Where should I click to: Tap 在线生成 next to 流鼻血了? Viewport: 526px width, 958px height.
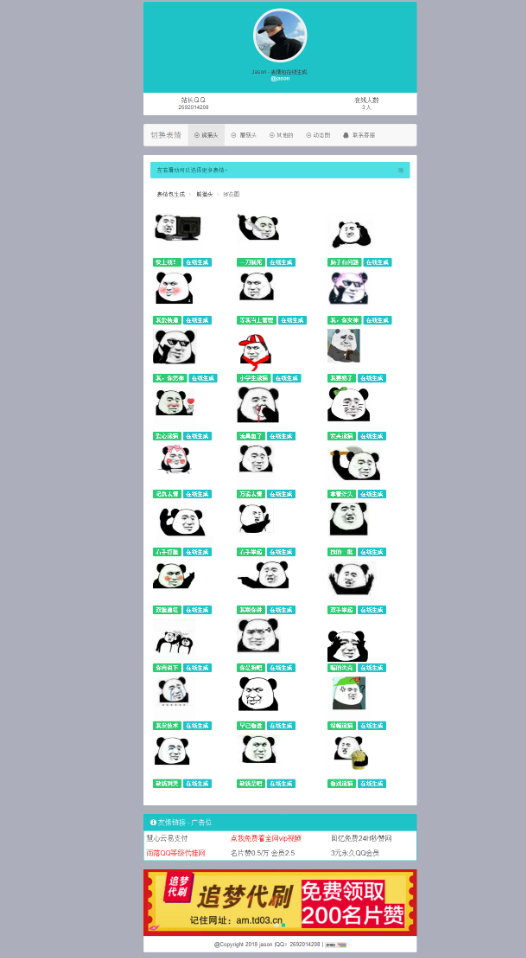[281, 436]
